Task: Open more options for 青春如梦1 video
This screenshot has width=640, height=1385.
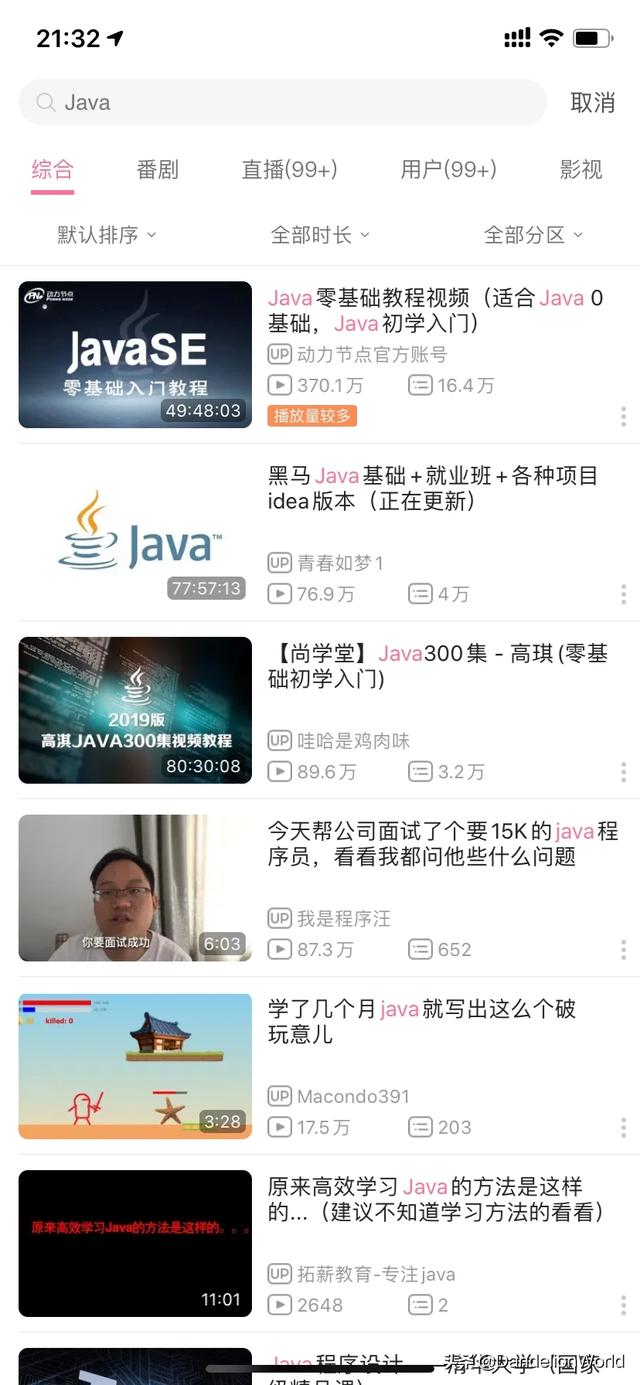Action: pos(623,595)
